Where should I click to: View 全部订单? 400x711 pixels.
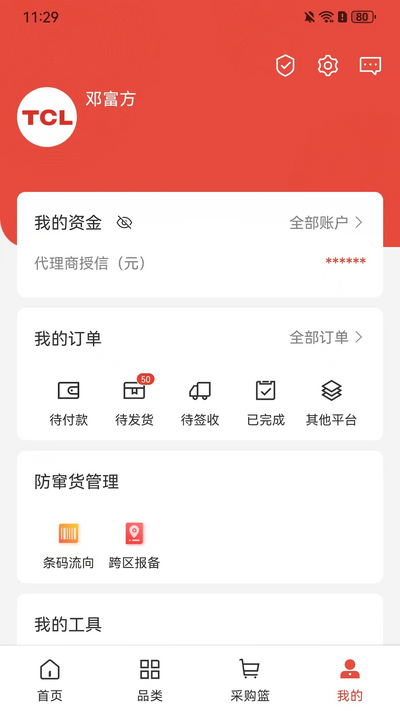coord(326,337)
